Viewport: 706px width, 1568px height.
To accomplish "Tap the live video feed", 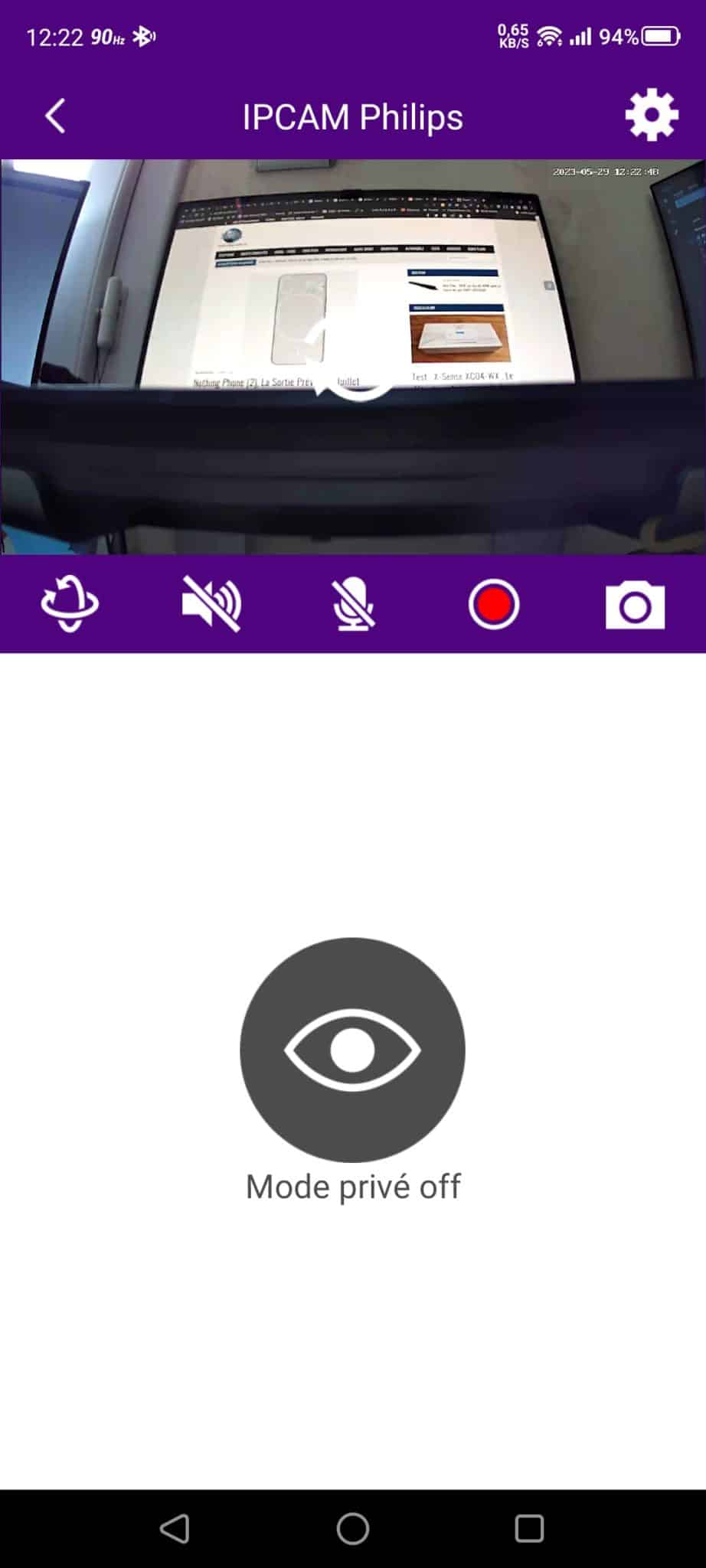I will (353, 357).
